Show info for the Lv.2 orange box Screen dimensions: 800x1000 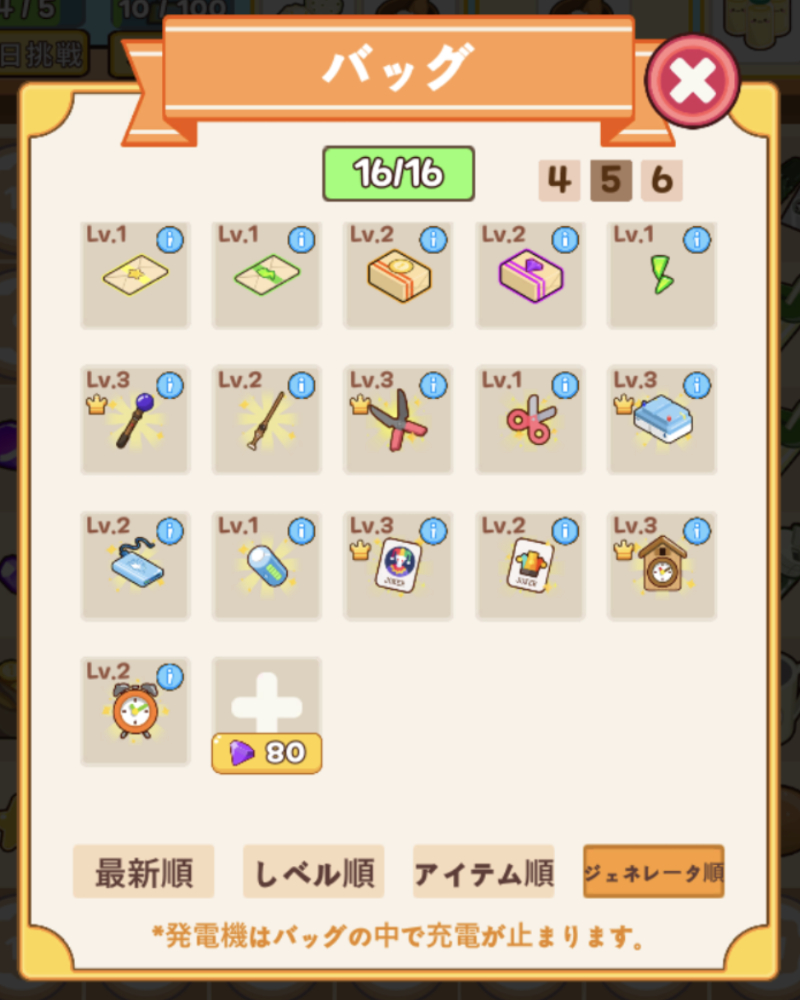point(433,239)
